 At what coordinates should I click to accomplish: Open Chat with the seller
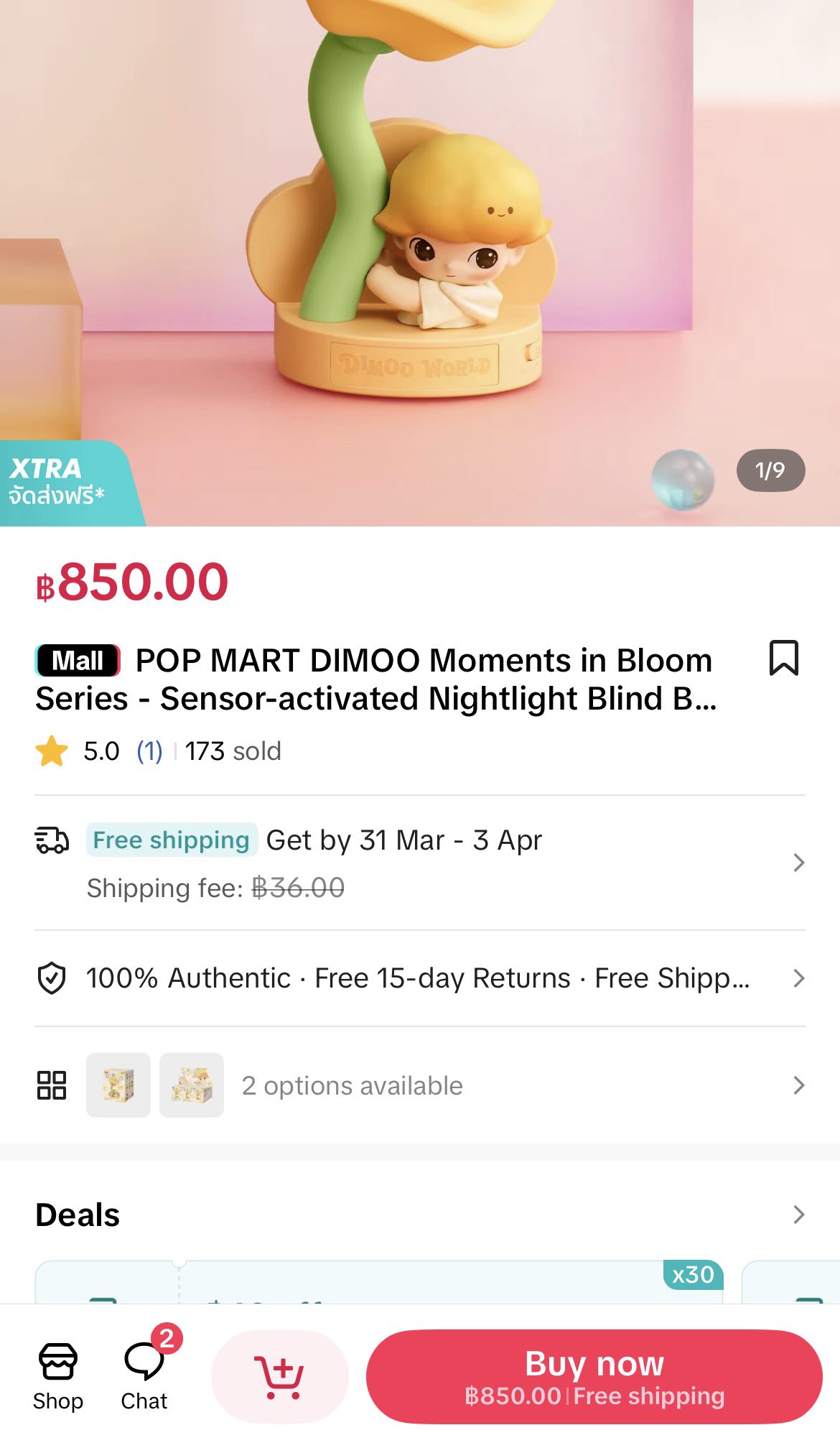[144, 1375]
